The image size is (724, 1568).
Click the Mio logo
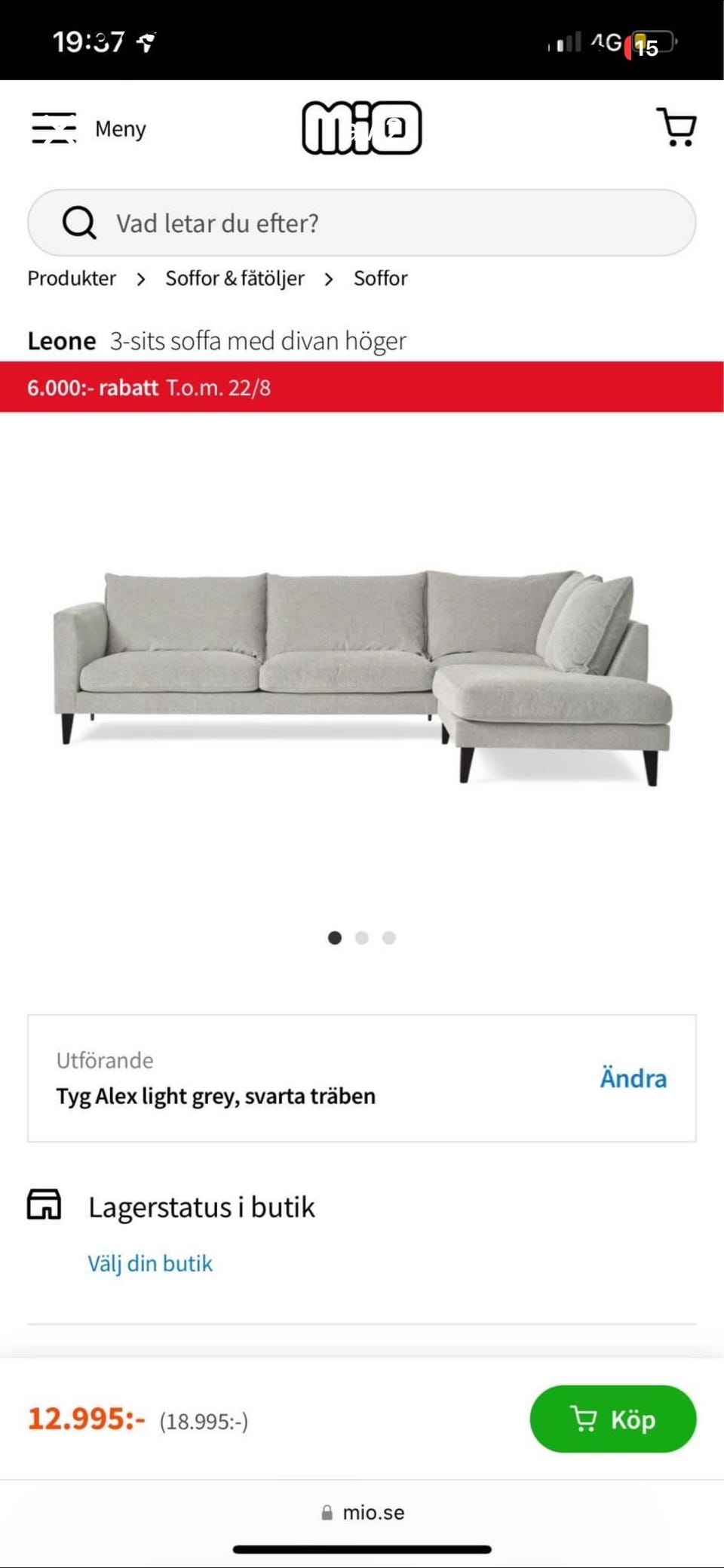tap(362, 128)
